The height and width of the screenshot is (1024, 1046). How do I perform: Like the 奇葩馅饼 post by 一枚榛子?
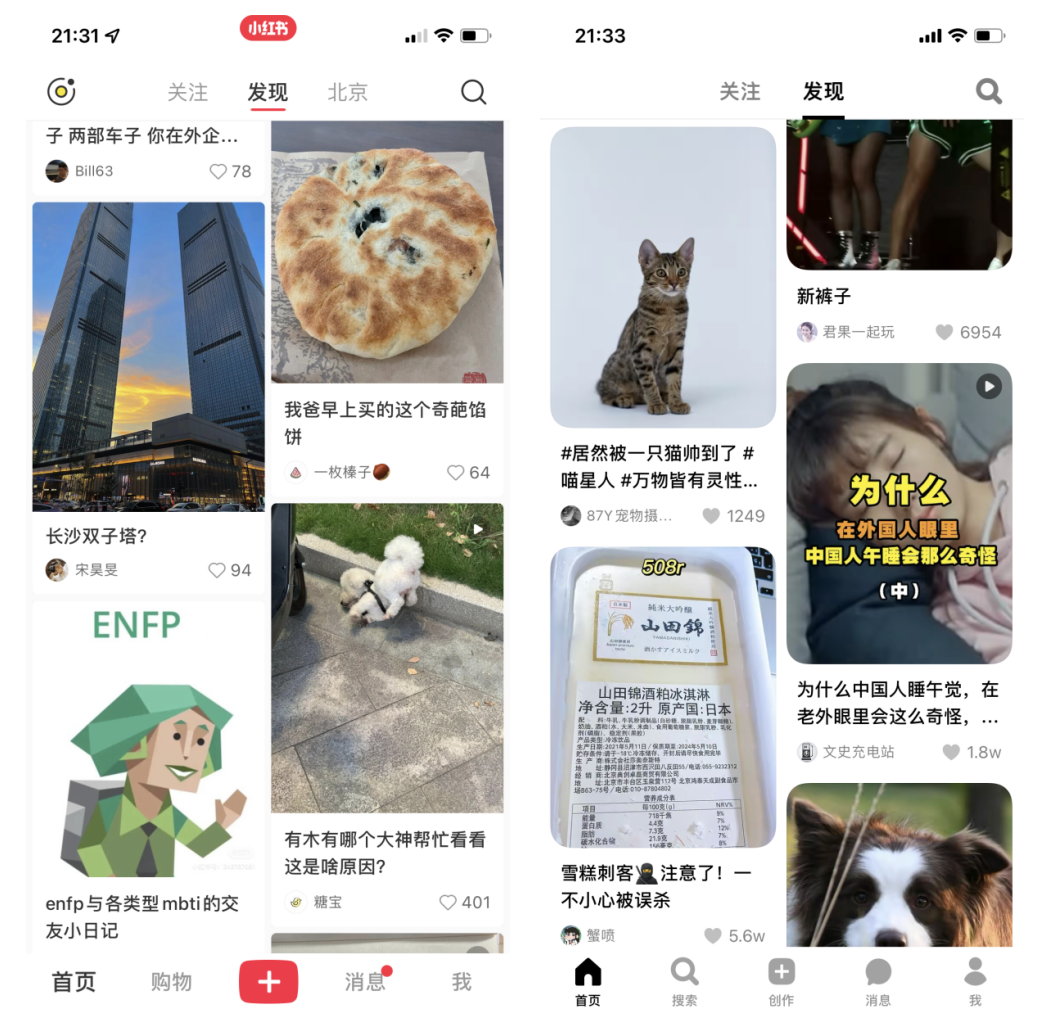(456, 472)
